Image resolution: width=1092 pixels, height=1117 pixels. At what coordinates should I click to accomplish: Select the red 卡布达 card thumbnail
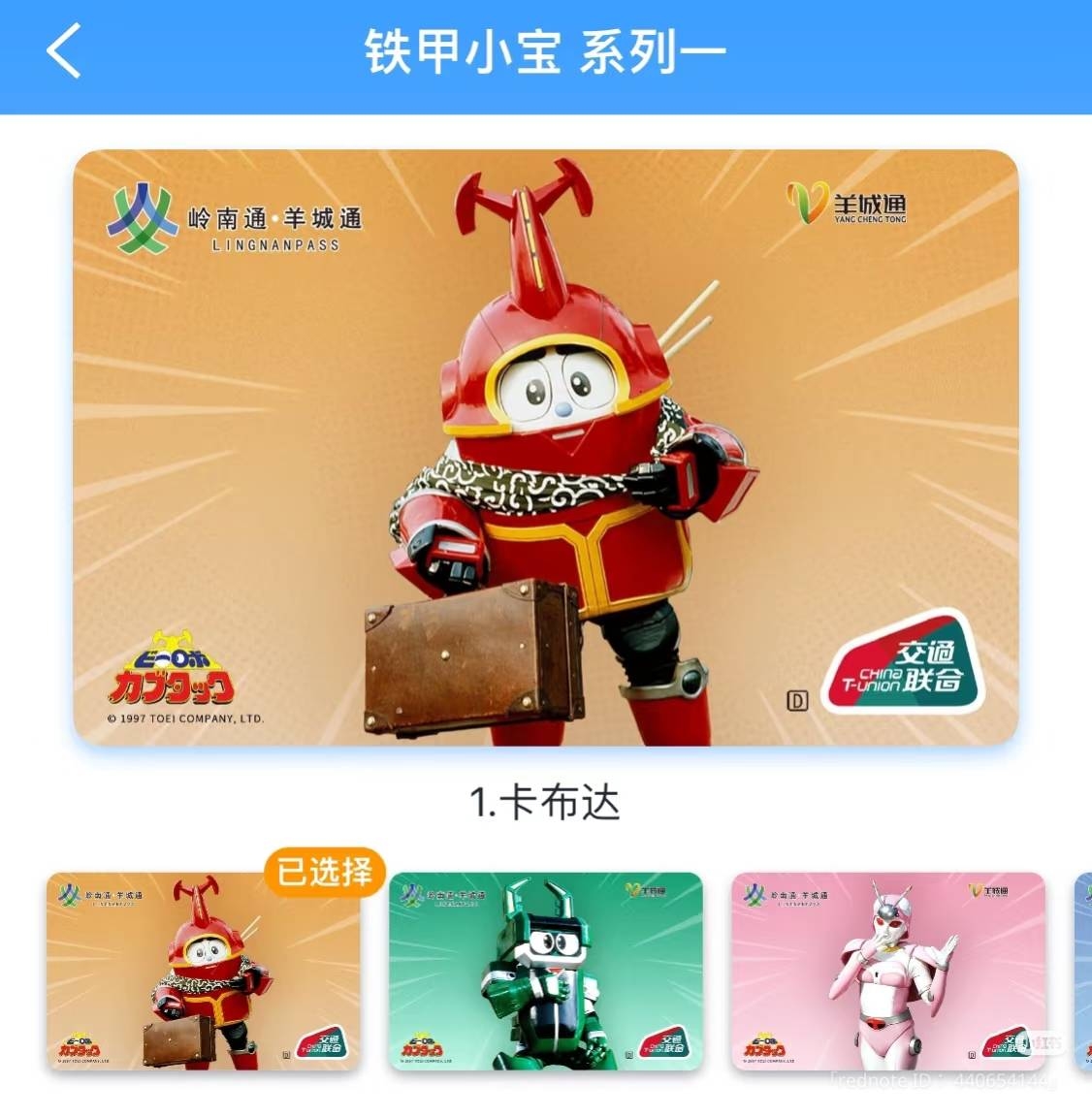203,971
